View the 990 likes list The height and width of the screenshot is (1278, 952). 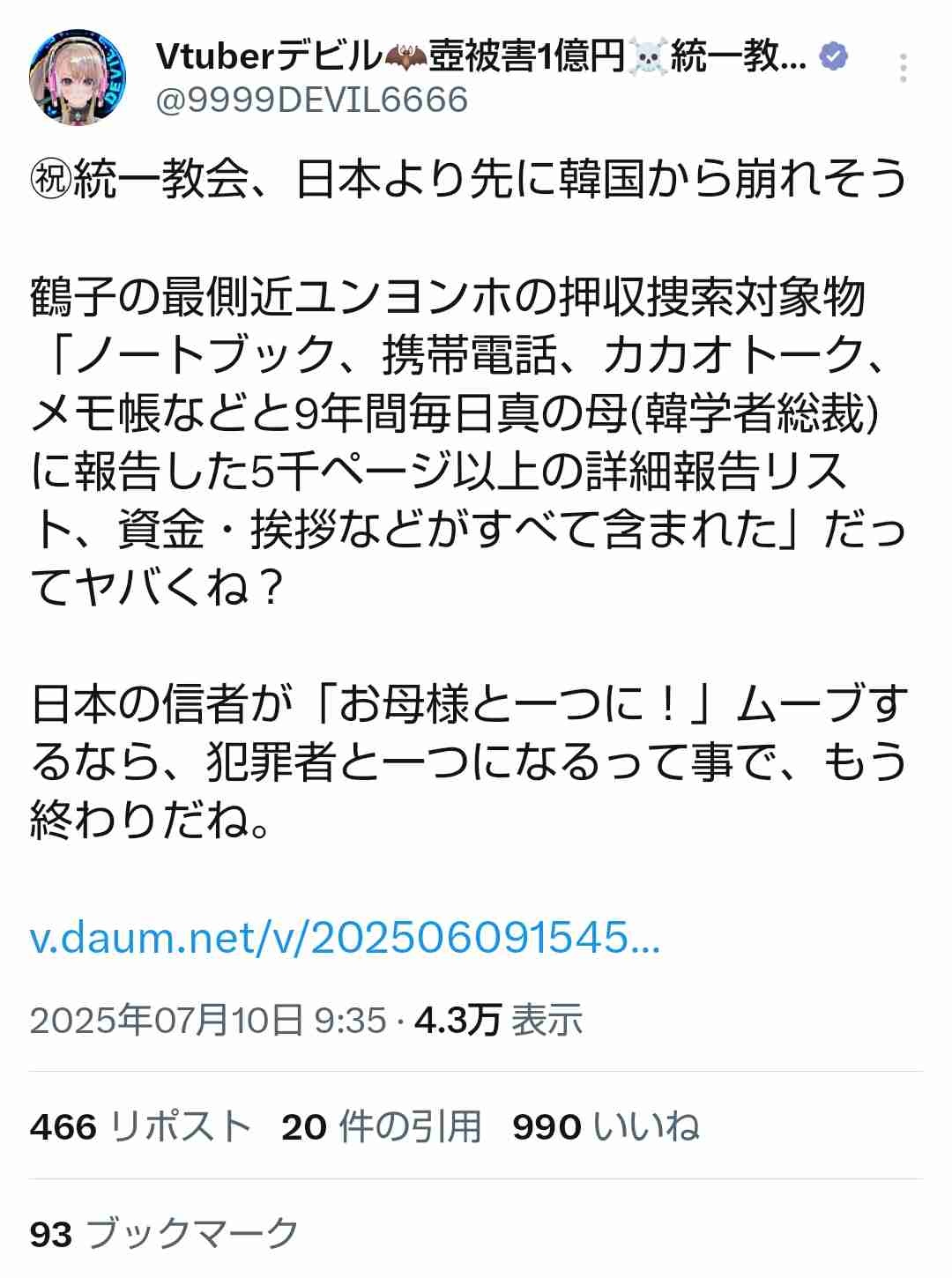[x=606, y=1126]
